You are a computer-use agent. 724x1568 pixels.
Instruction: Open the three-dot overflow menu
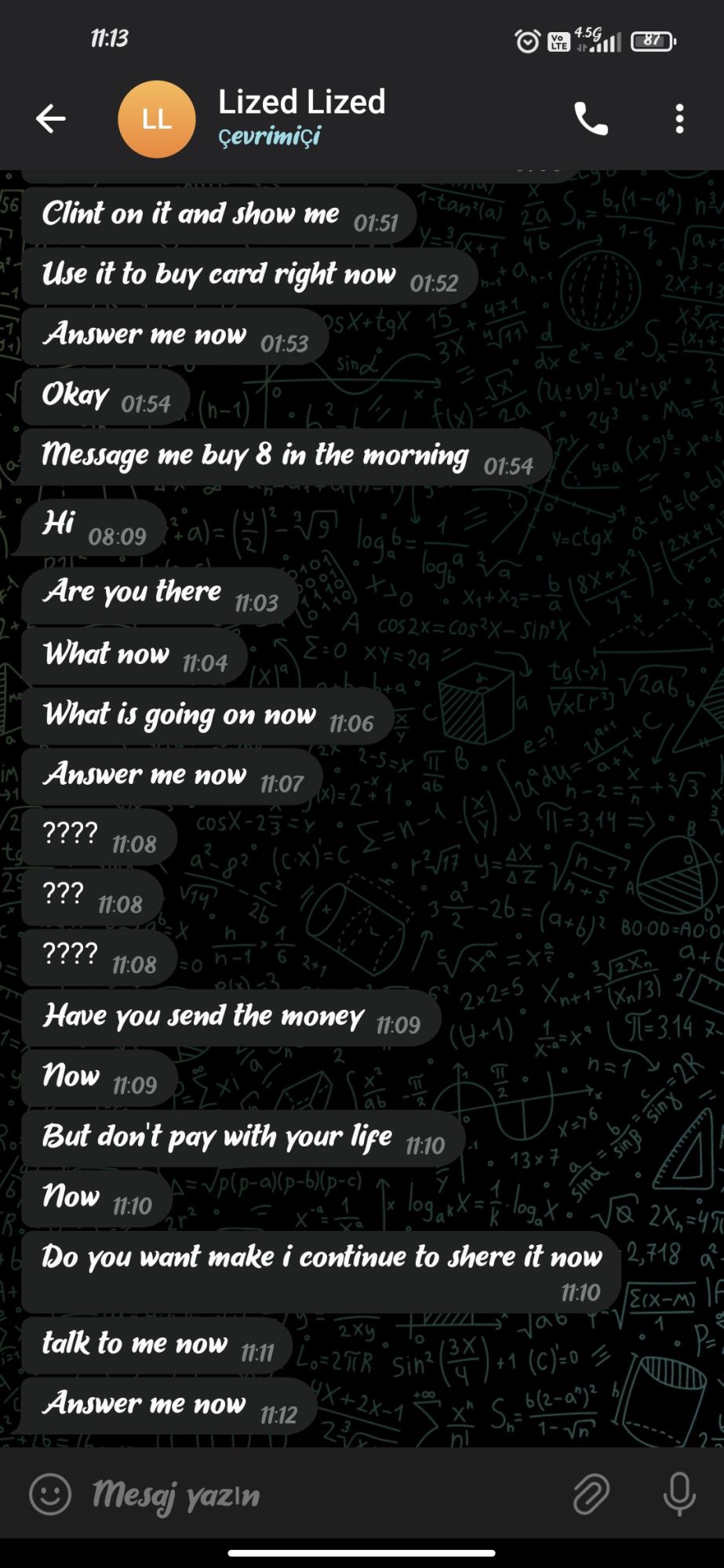pos(679,119)
